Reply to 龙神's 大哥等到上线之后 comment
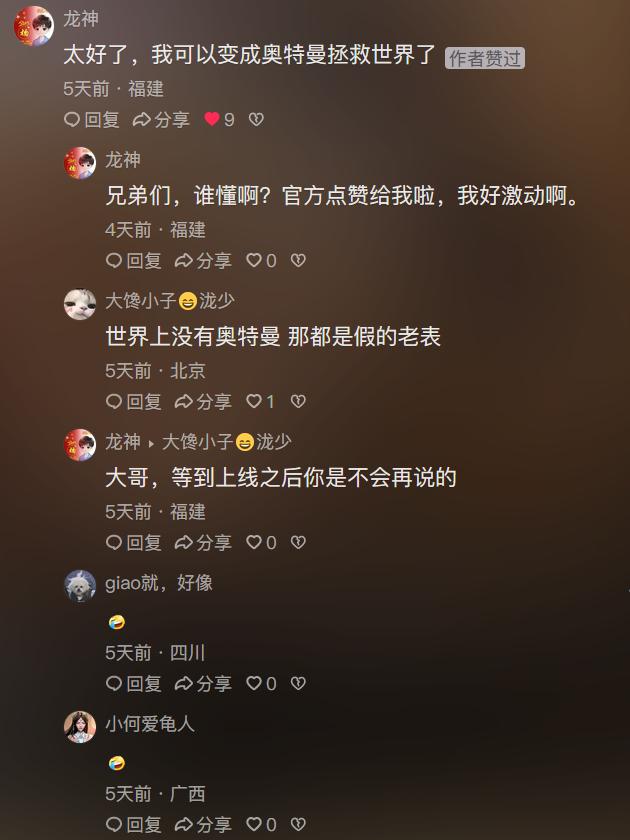Viewport: 630px width, 840px height. tap(134, 543)
